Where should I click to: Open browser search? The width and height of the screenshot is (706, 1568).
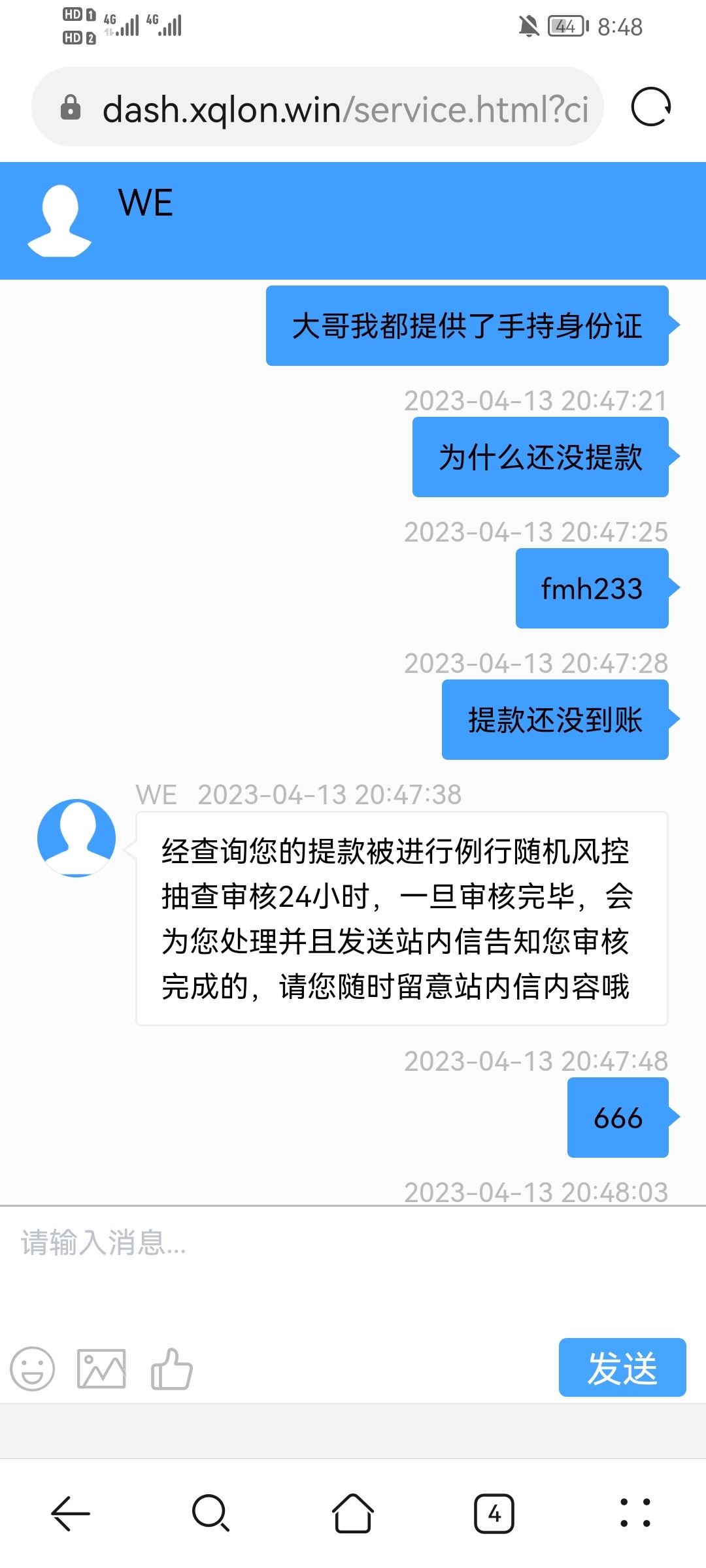tap(210, 1513)
